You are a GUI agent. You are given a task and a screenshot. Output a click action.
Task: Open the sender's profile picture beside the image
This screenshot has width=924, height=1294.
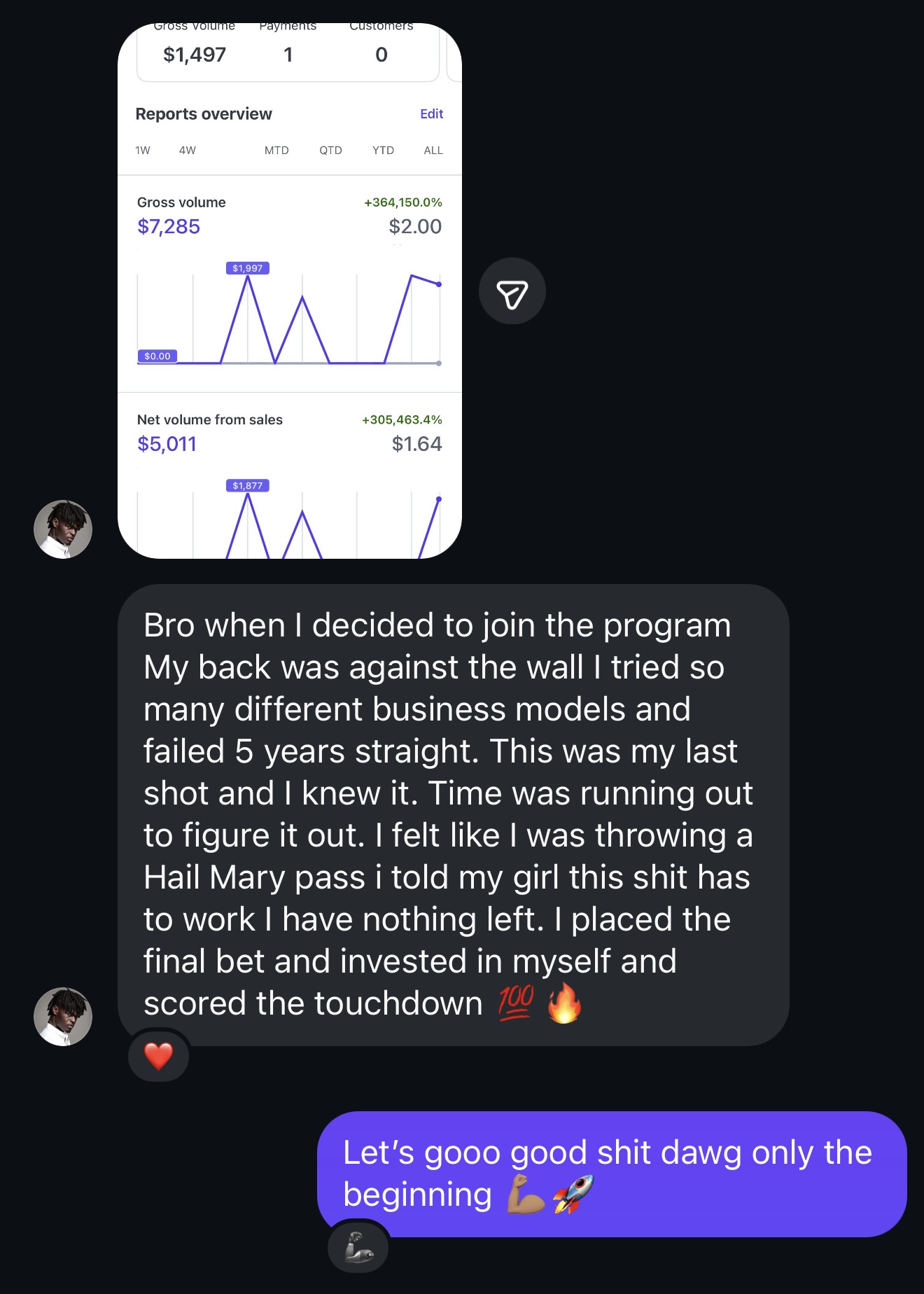click(x=63, y=529)
